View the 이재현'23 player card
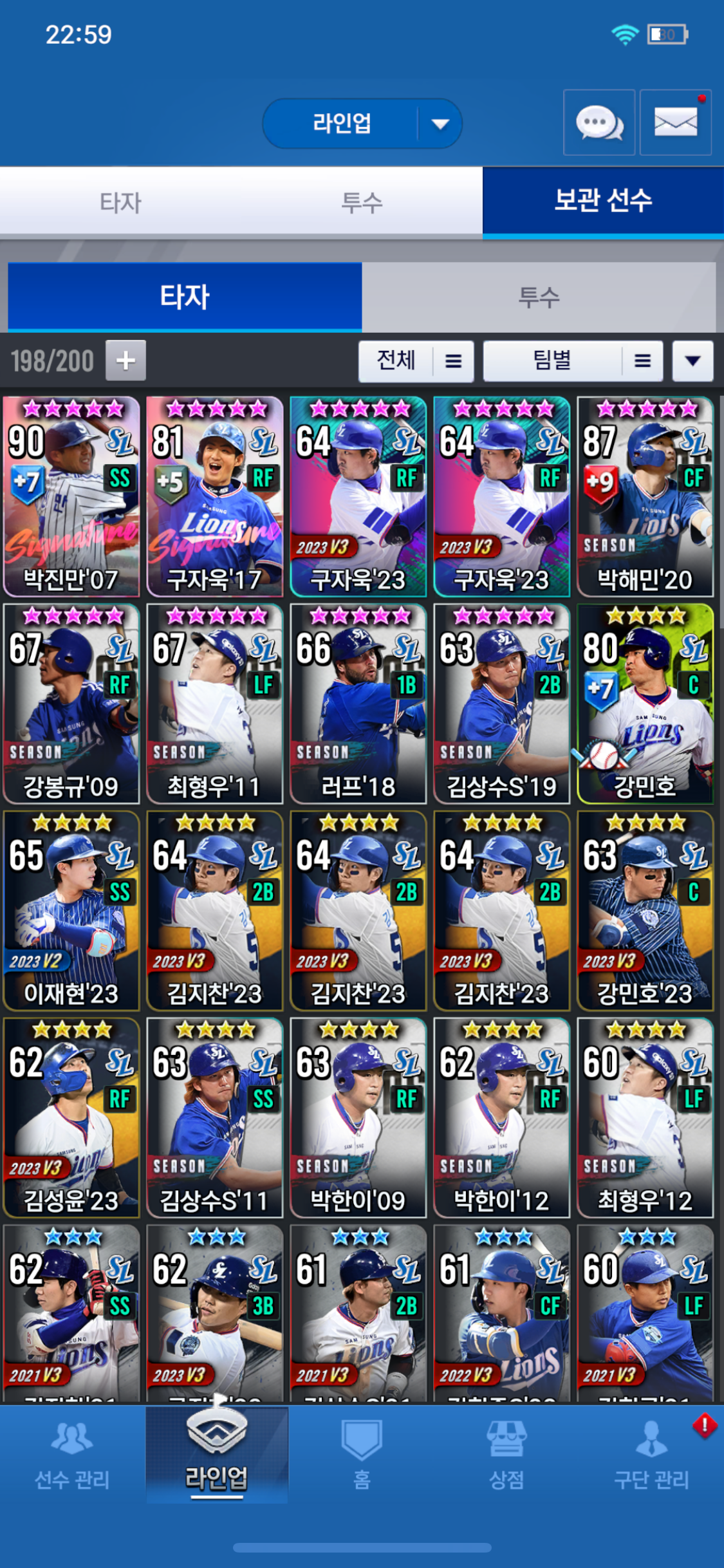Image resolution: width=724 pixels, height=1568 pixels. point(71,910)
